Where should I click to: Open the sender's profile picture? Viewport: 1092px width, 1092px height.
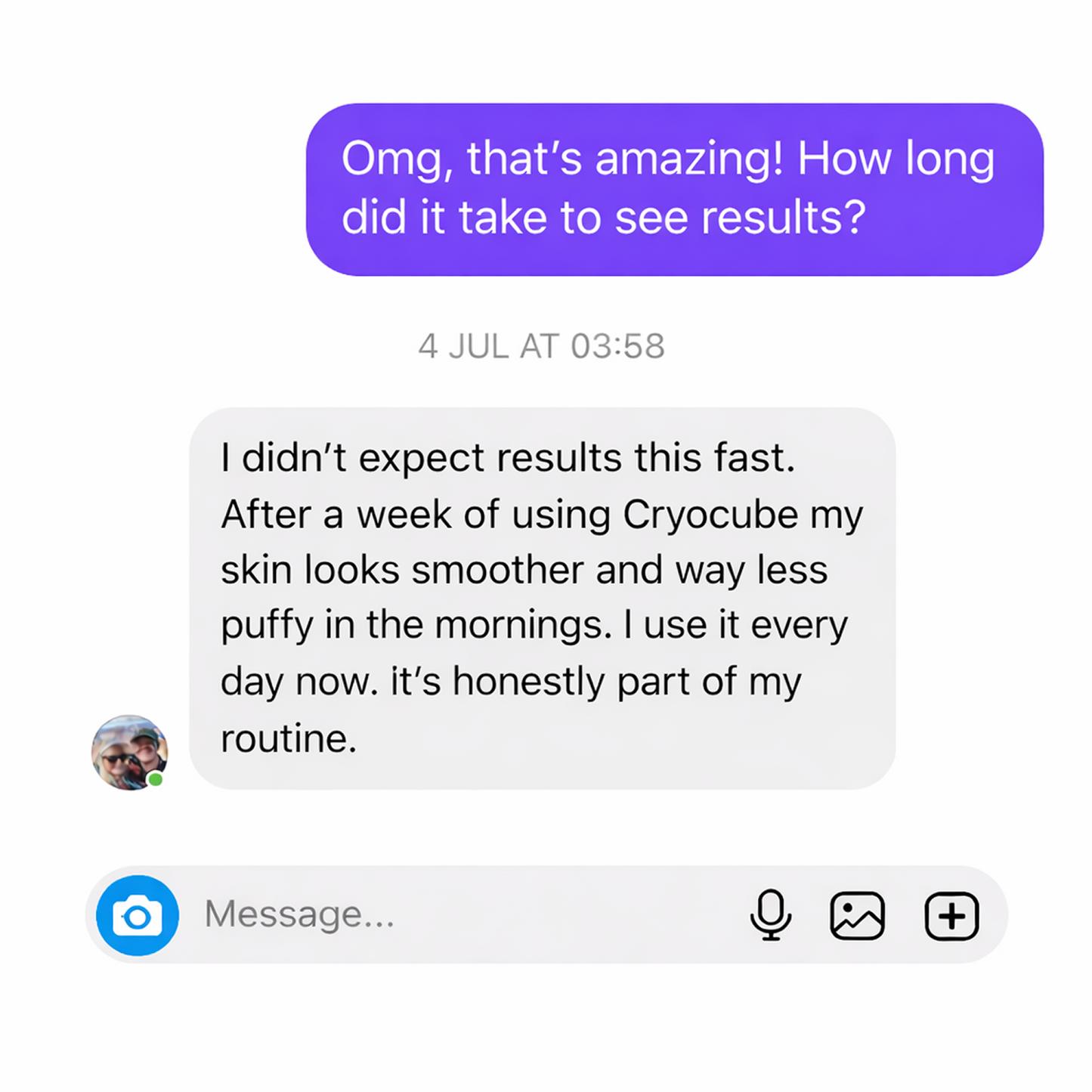(129, 753)
